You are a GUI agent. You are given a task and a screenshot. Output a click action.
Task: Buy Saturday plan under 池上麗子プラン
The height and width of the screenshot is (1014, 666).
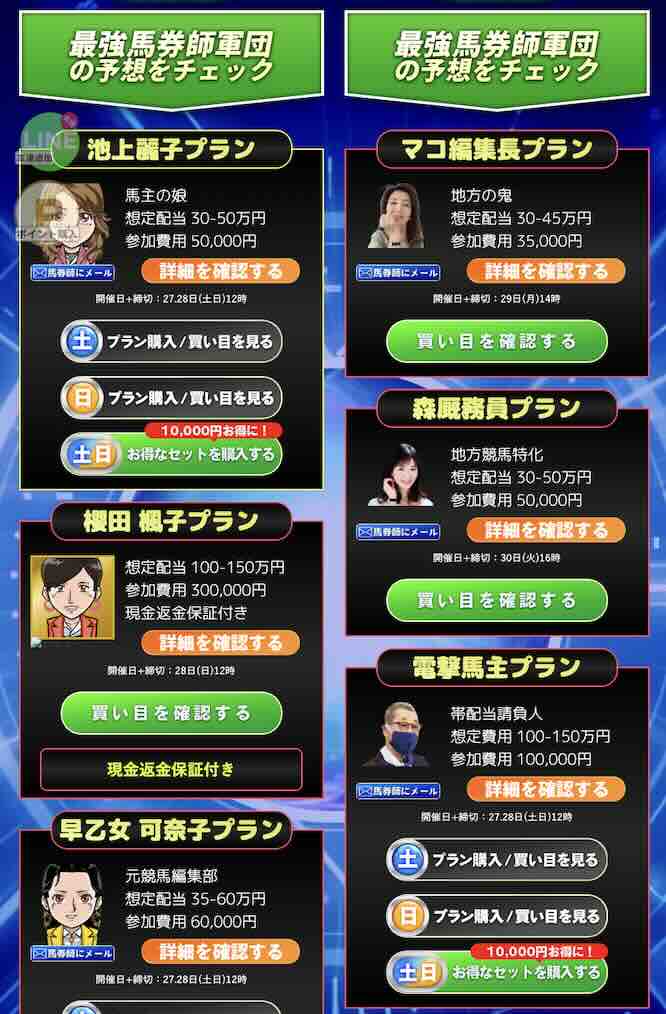coord(172,341)
